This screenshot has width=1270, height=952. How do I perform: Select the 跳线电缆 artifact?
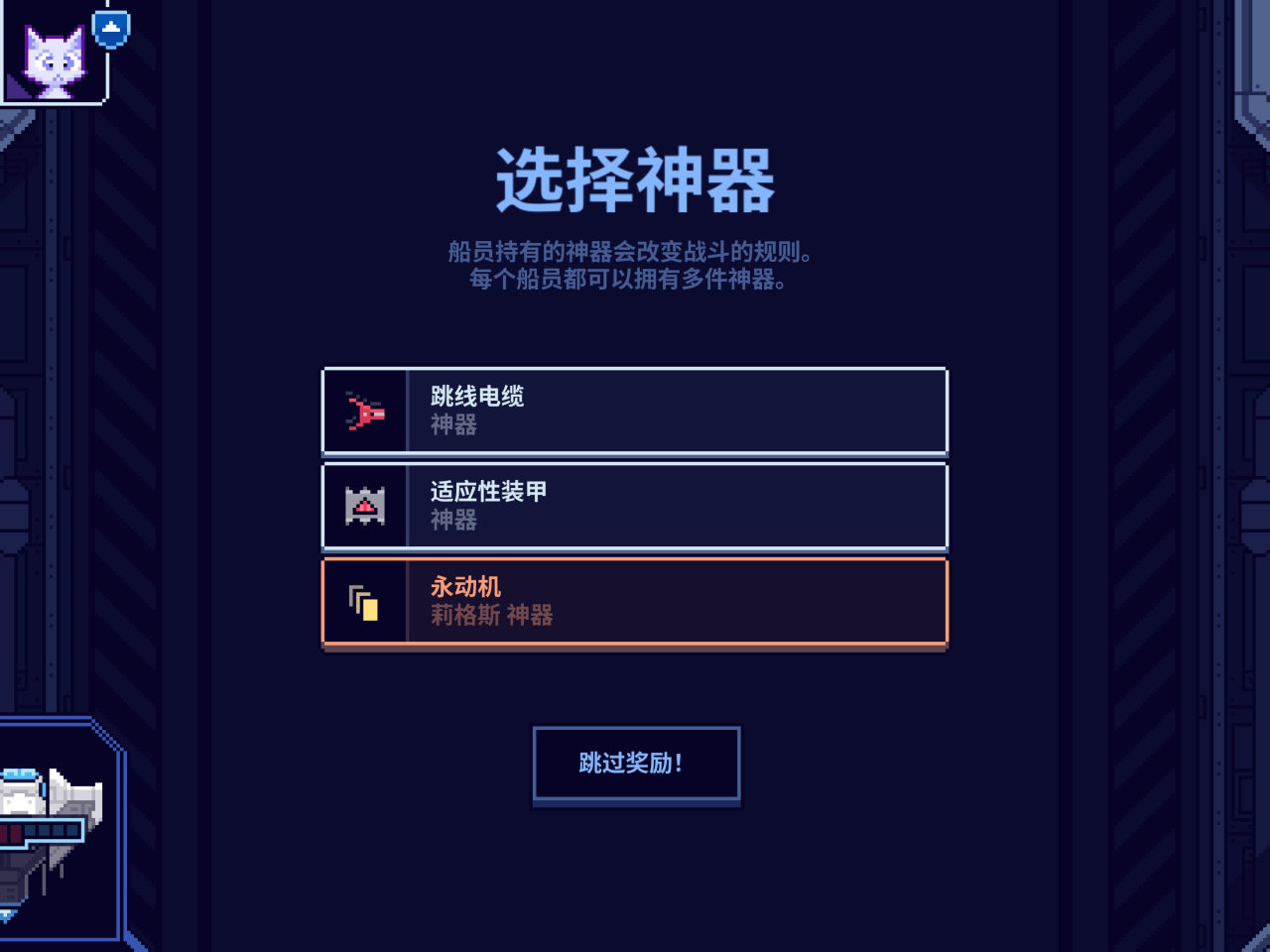(x=635, y=411)
